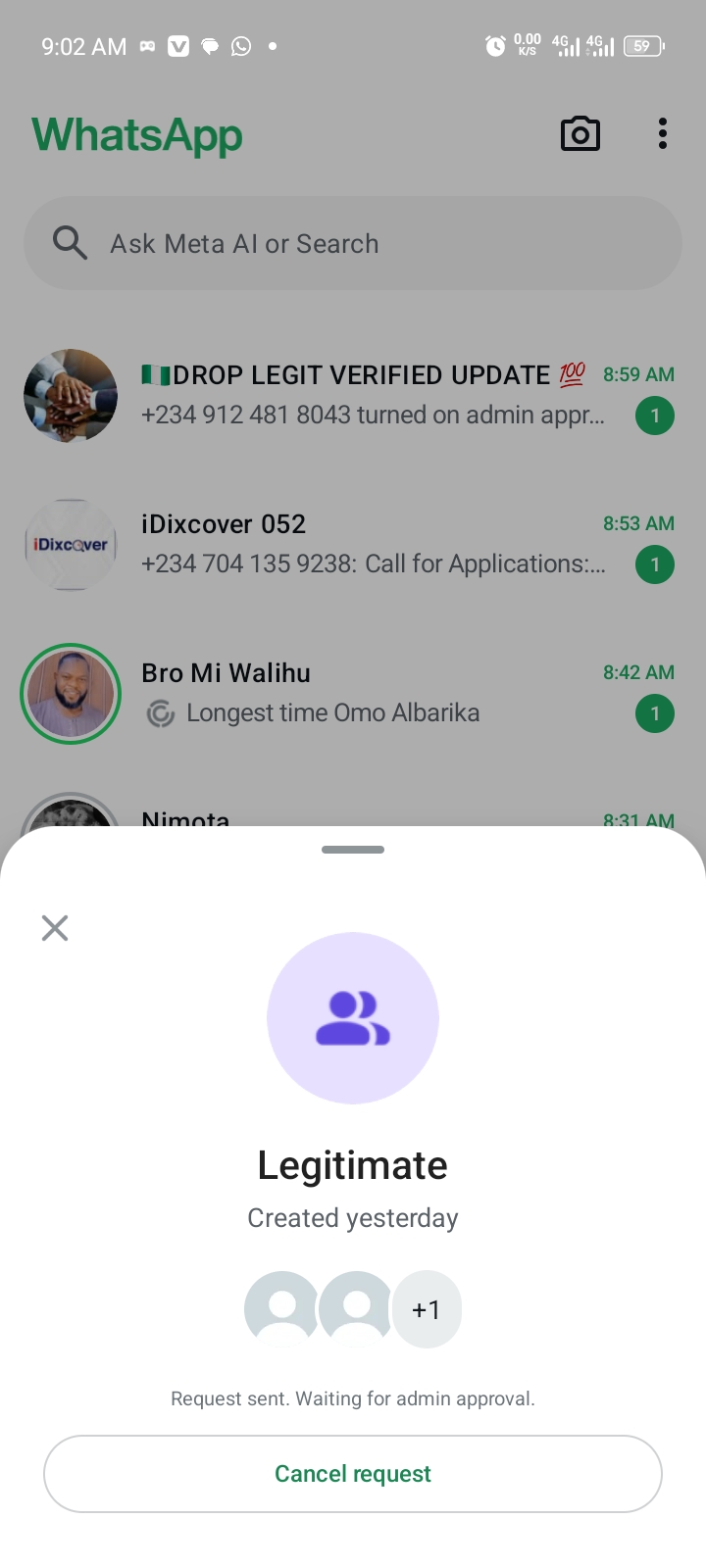Screen dimensions: 706x1568
Task: Tap the iDixcover 052 profile picture
Action: tap(71, 545)
